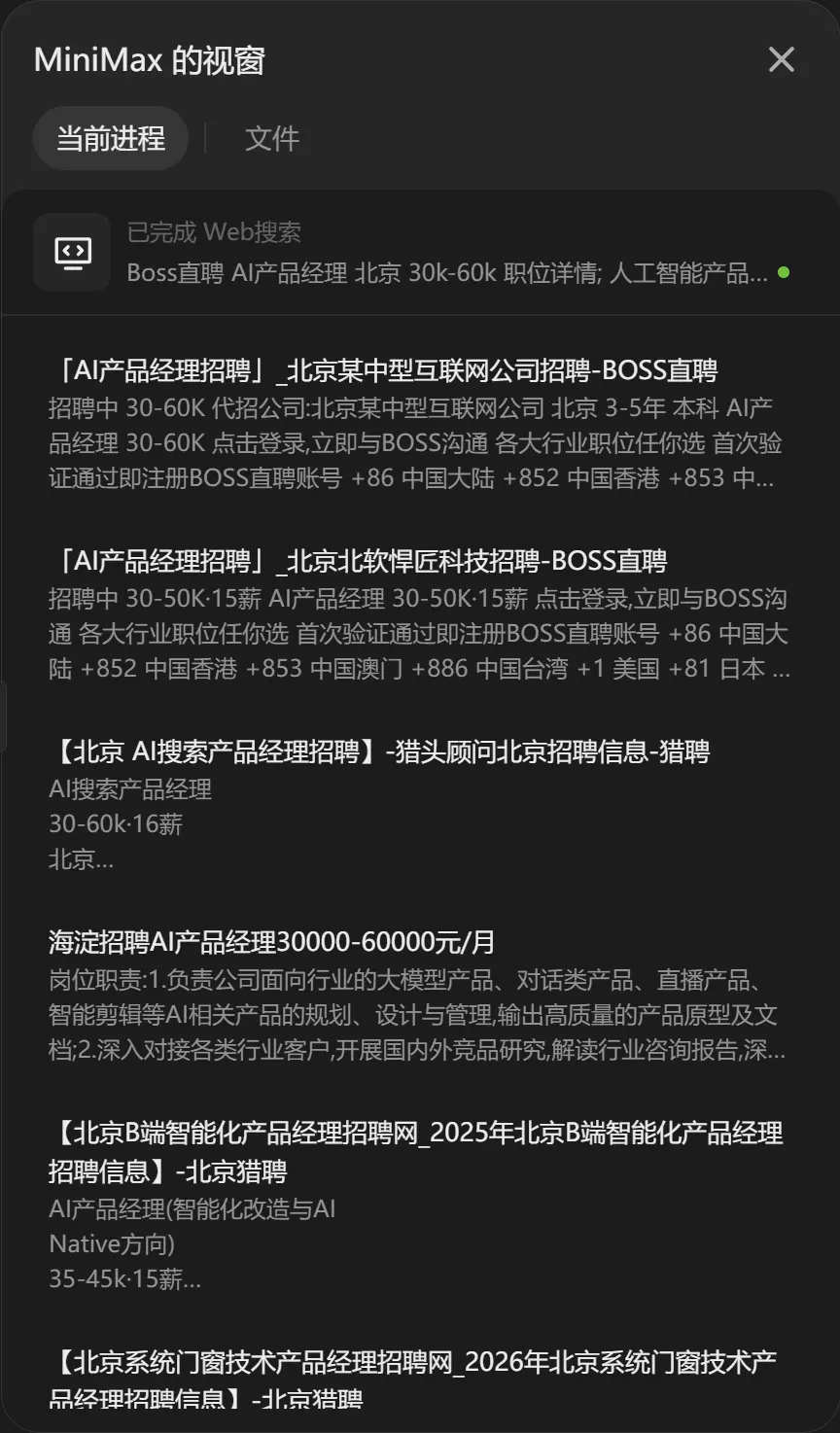Image resolution: width=840 pixels, height=1433 pixels.
Task: Switch to the 当前进程 tab
Action: click(110, 139)
